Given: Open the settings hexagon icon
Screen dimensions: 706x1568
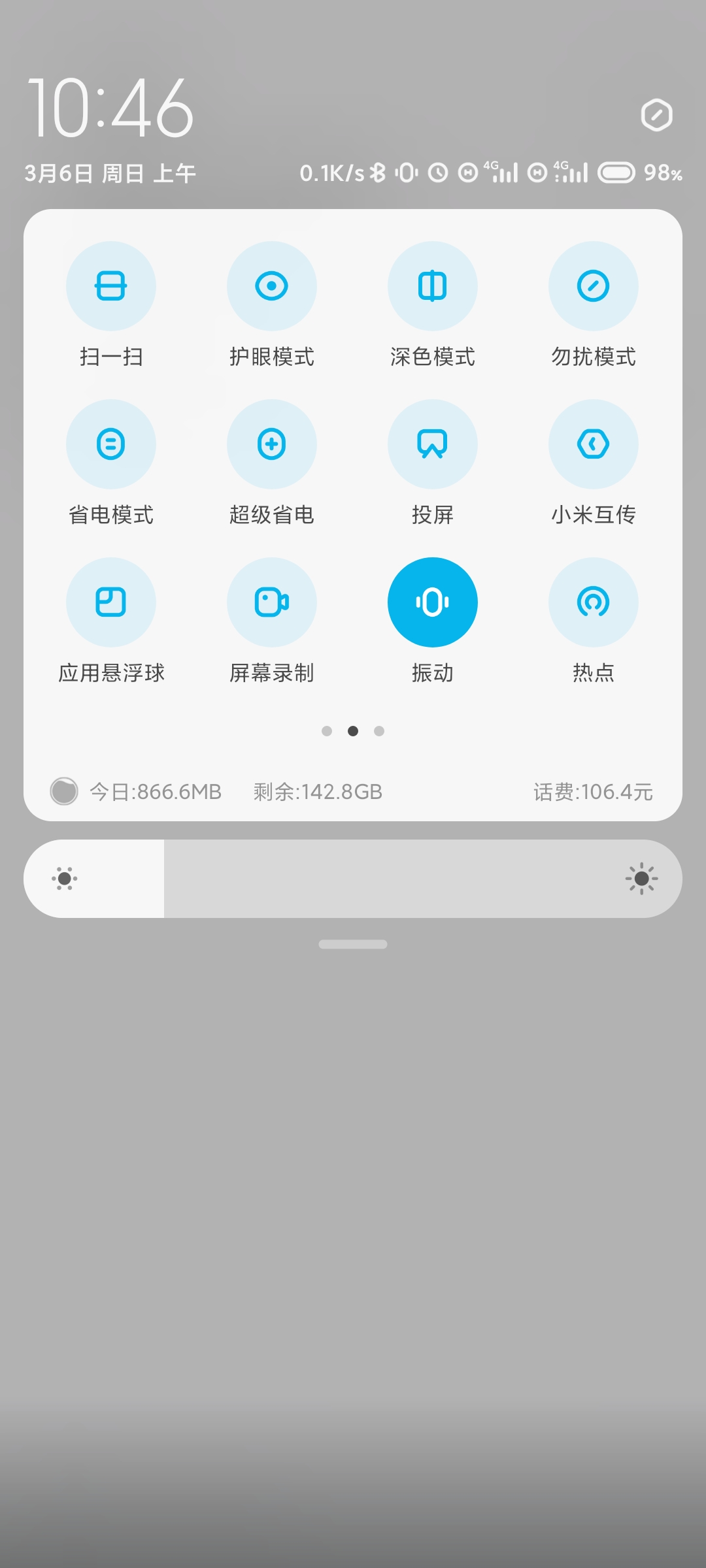Looking at the screenshot, I should tap(656, 116).
